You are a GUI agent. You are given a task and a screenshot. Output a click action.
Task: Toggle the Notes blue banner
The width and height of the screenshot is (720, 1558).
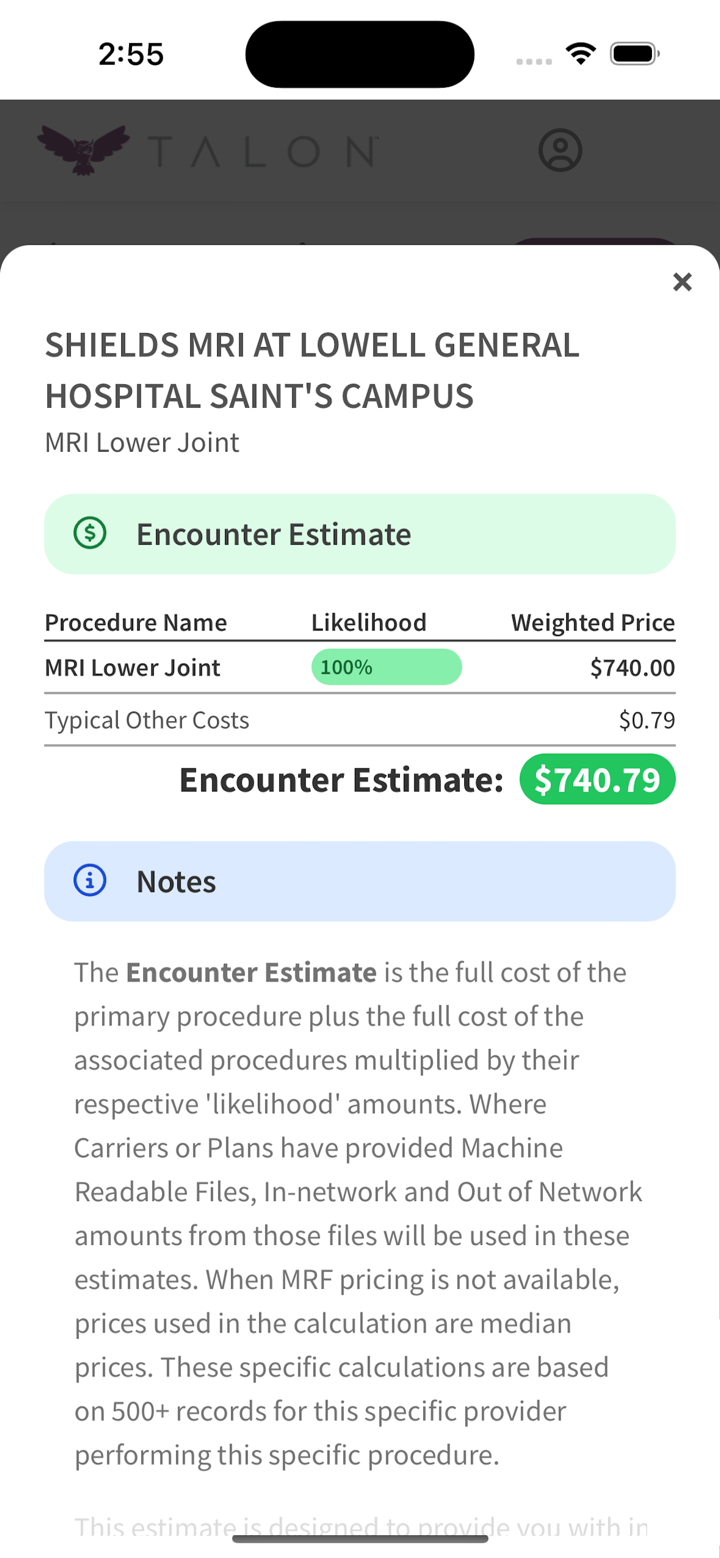click(x=360, y=881)
